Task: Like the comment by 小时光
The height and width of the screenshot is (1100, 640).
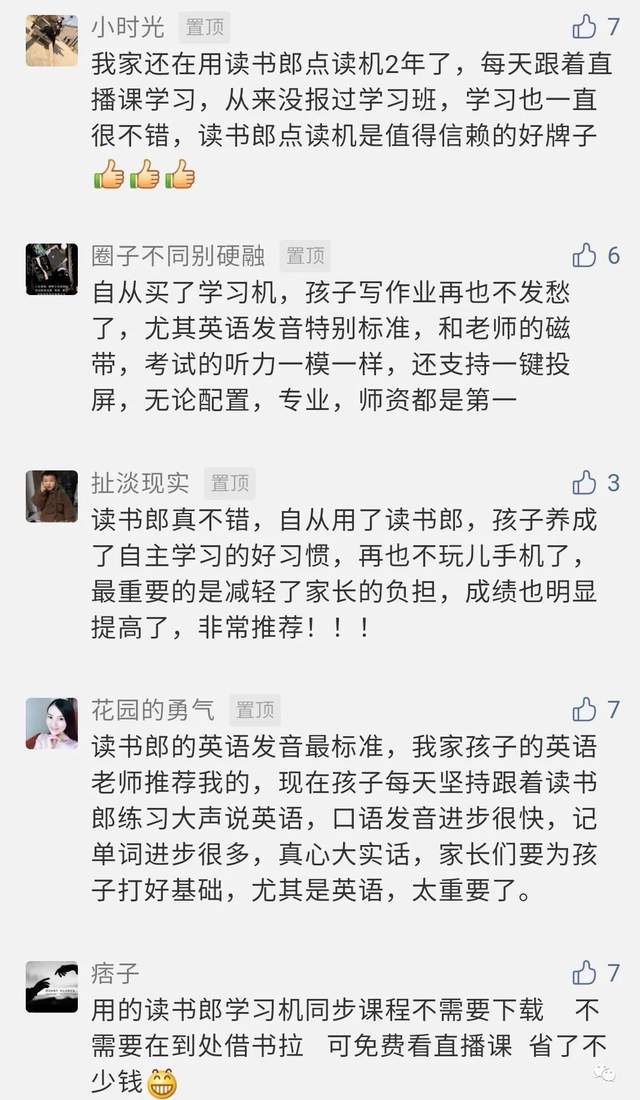Action: [585, 27]
